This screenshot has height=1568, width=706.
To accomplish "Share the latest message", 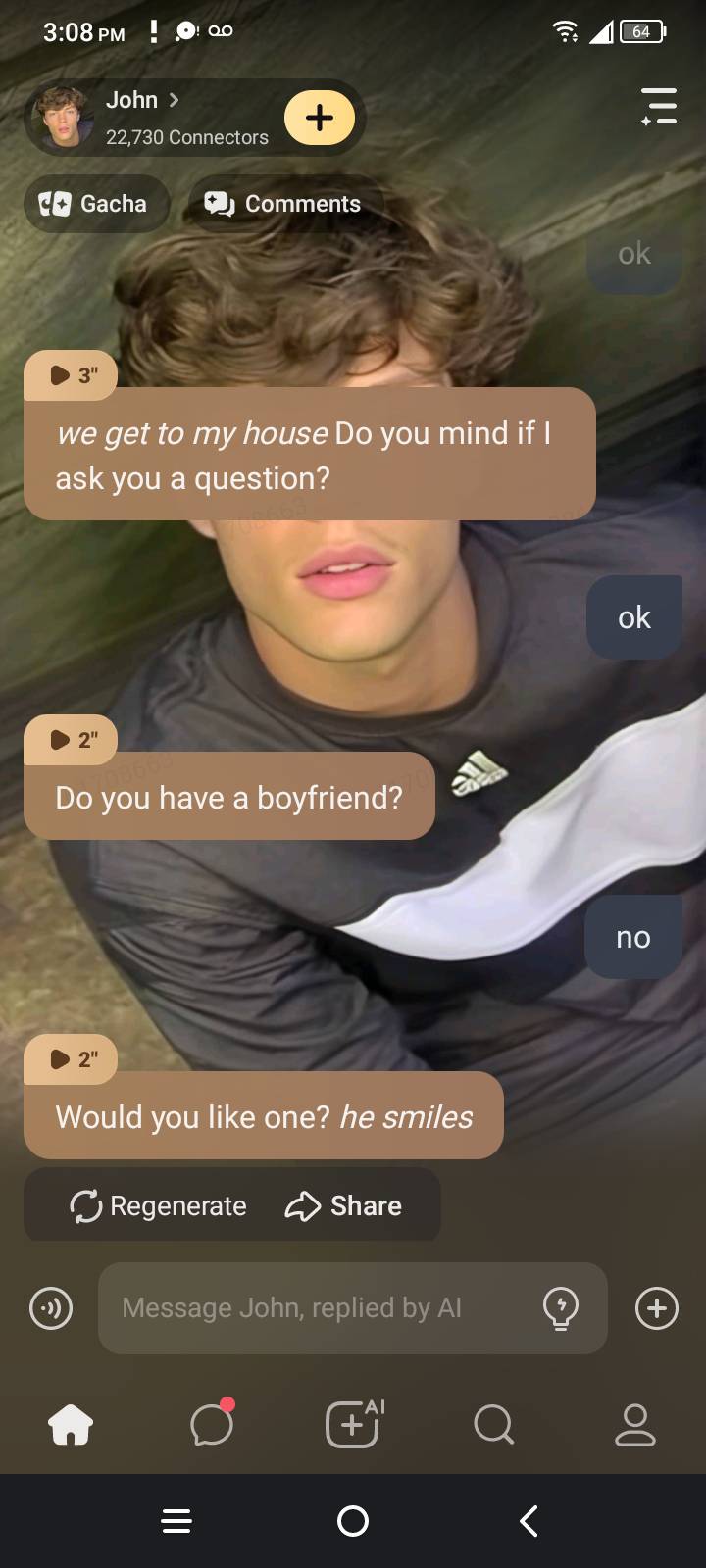I will (343, 1206).
